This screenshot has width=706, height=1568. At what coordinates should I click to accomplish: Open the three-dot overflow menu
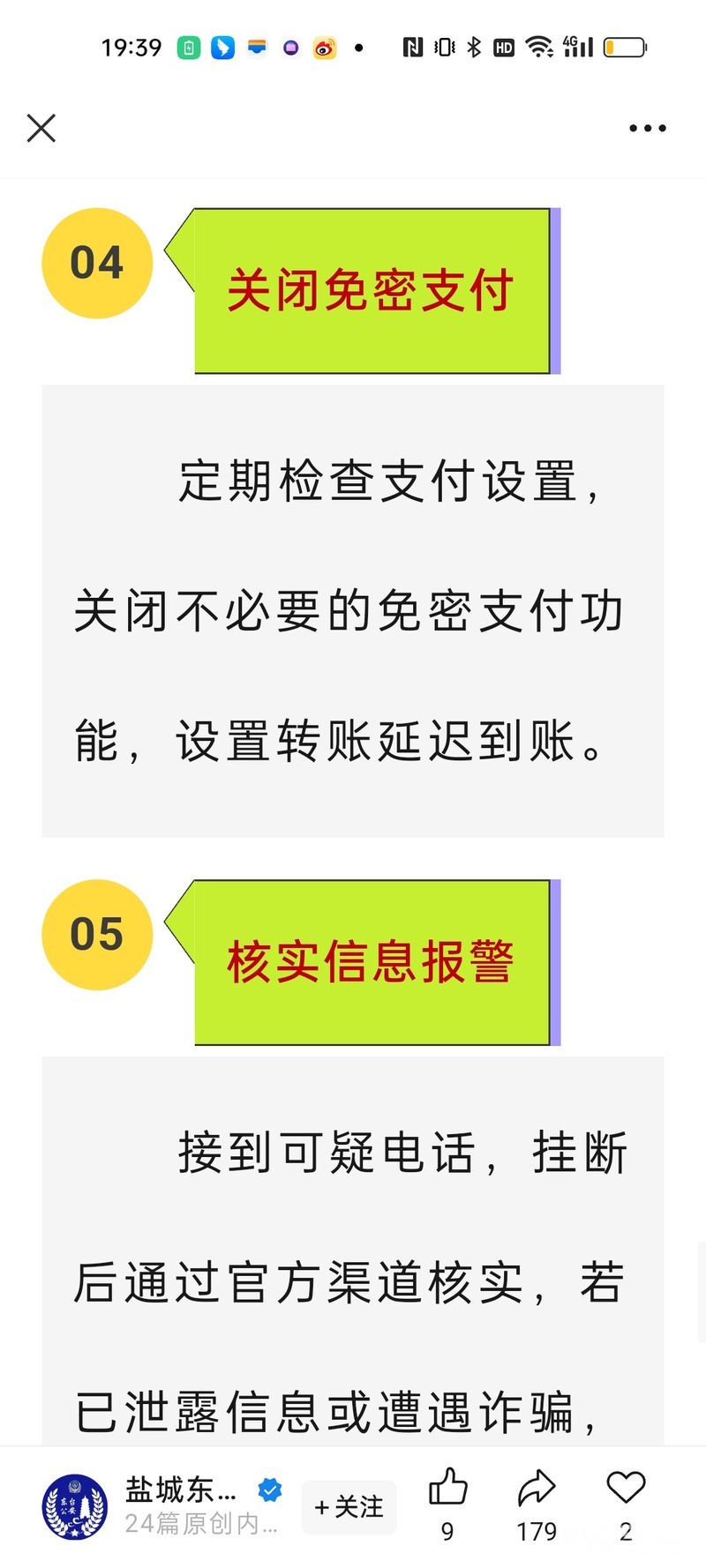click(x=647, y=128)
